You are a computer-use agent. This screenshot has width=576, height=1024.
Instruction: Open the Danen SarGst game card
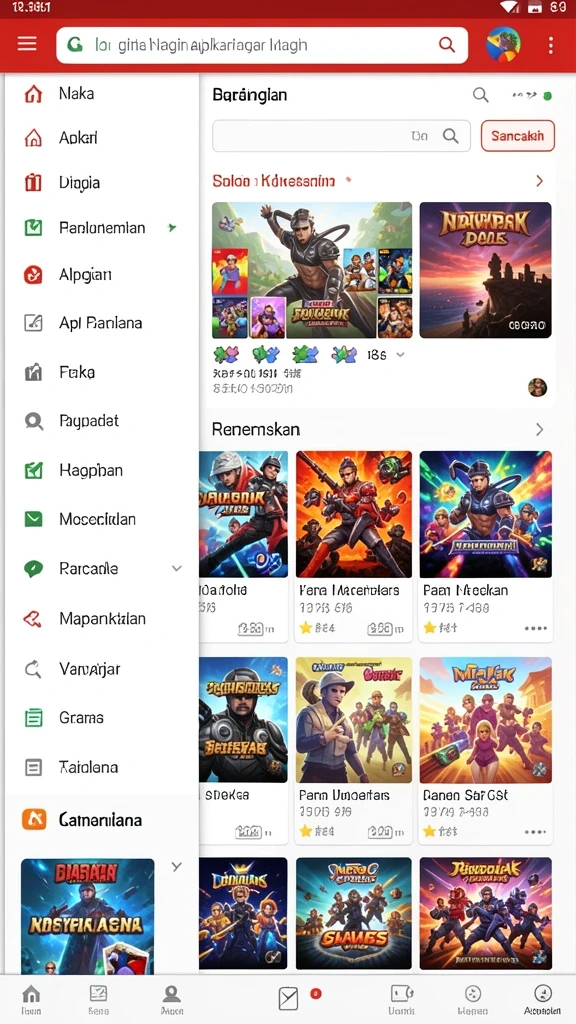[486, 750]
